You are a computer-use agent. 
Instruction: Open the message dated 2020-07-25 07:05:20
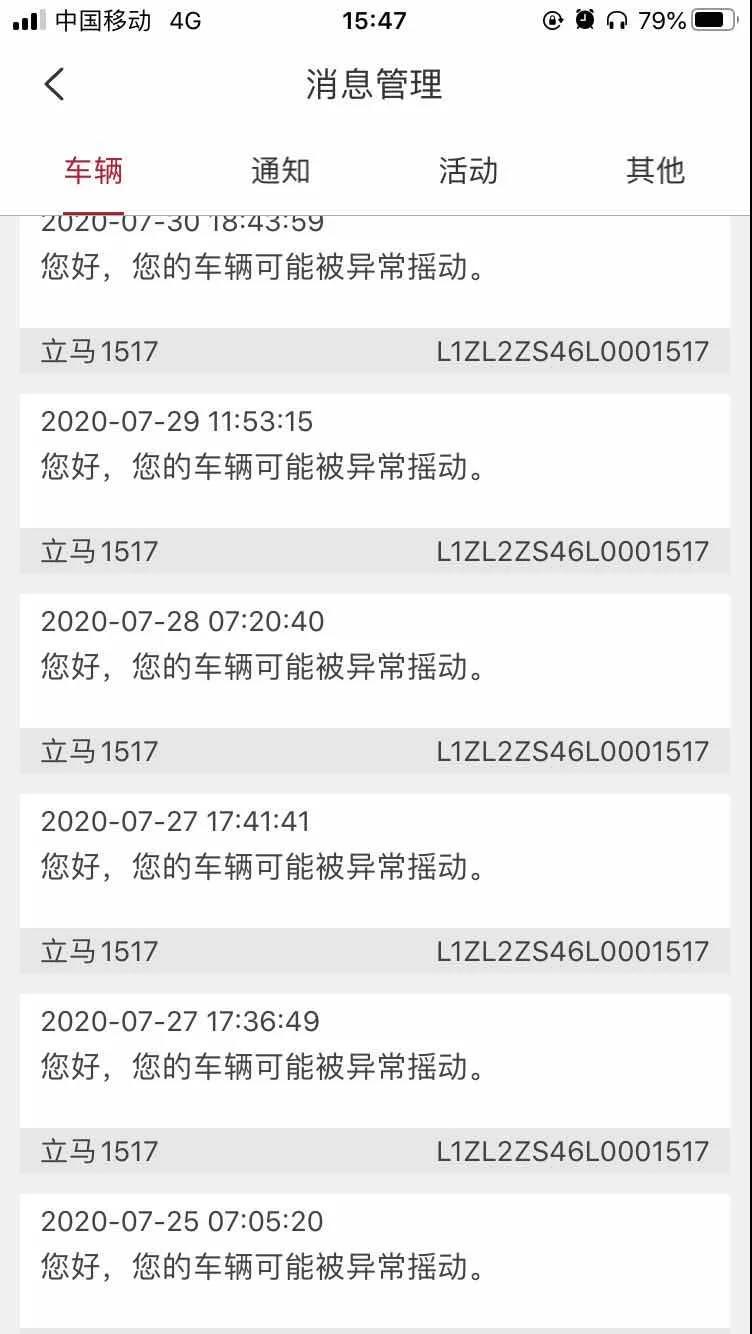pos(375,1262)
